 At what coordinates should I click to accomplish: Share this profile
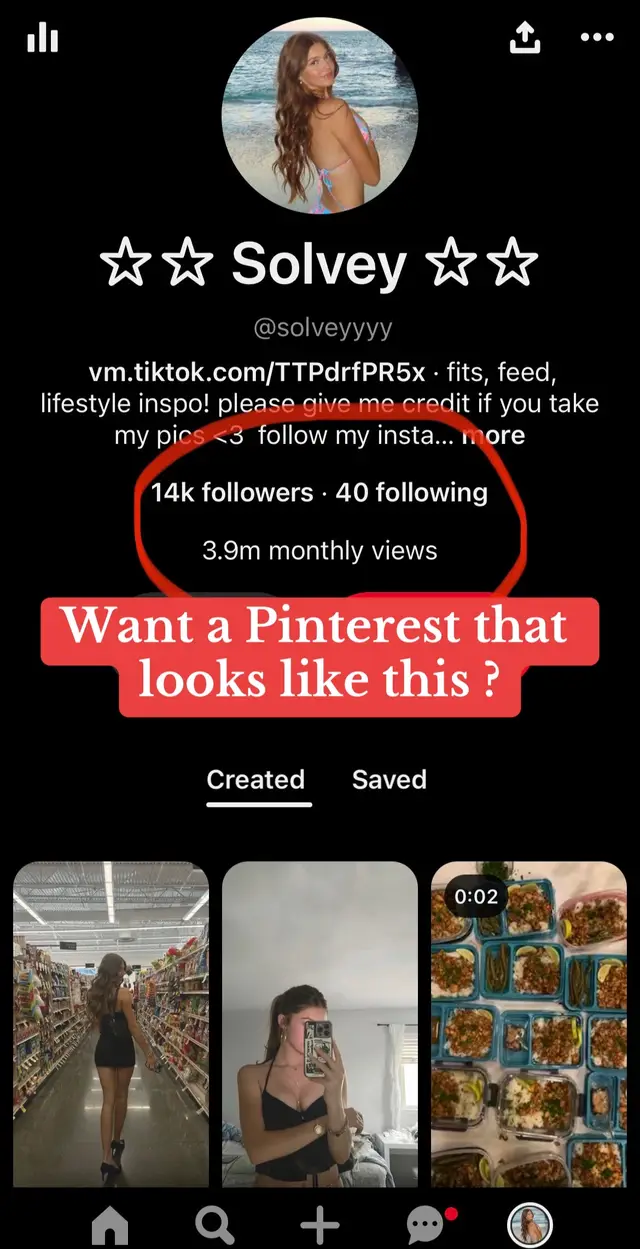pyautogui.click(x=525, y=38)
